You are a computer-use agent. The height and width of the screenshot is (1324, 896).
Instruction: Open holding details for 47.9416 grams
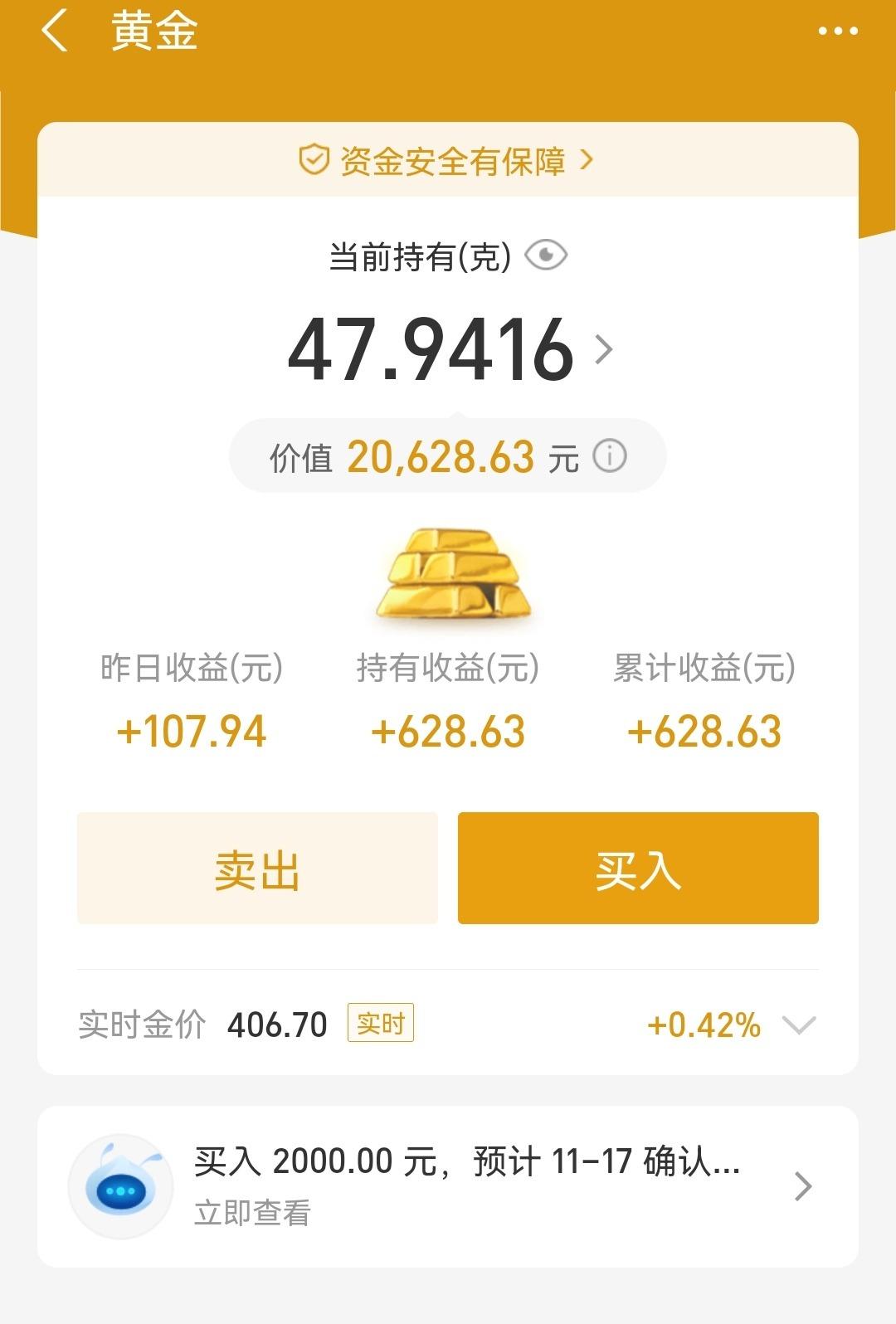[450, 349]
